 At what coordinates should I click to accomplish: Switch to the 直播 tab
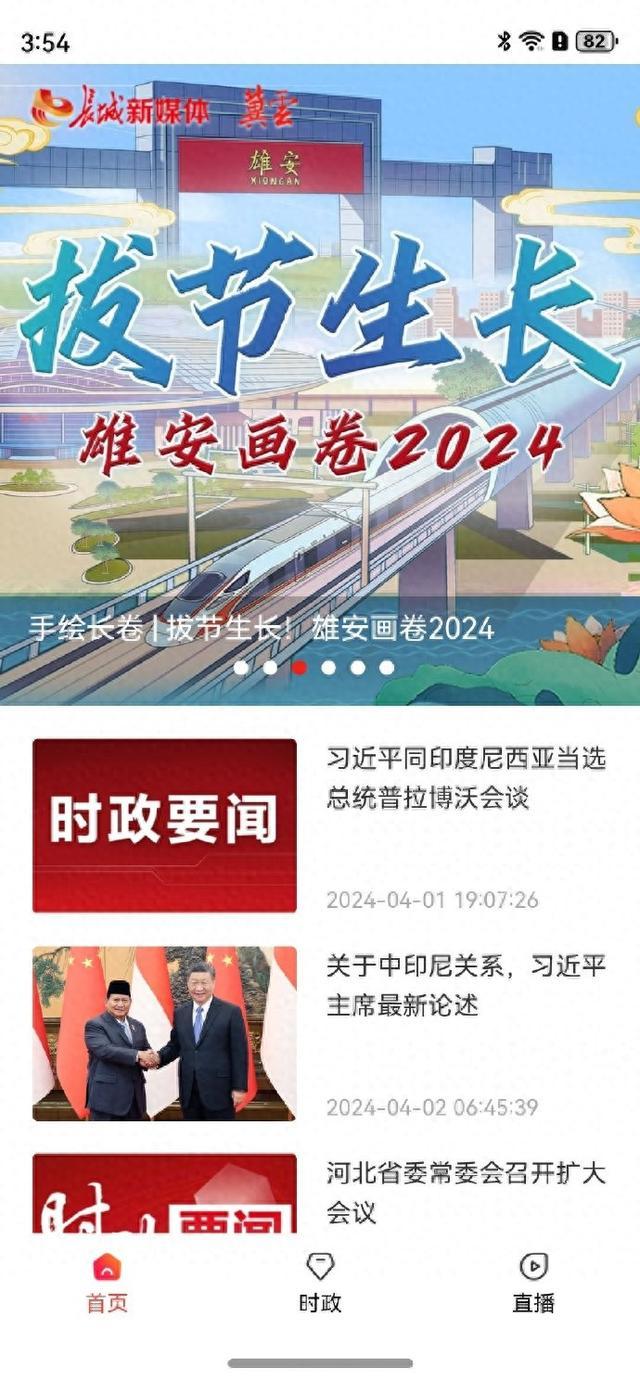(533, 1282)
